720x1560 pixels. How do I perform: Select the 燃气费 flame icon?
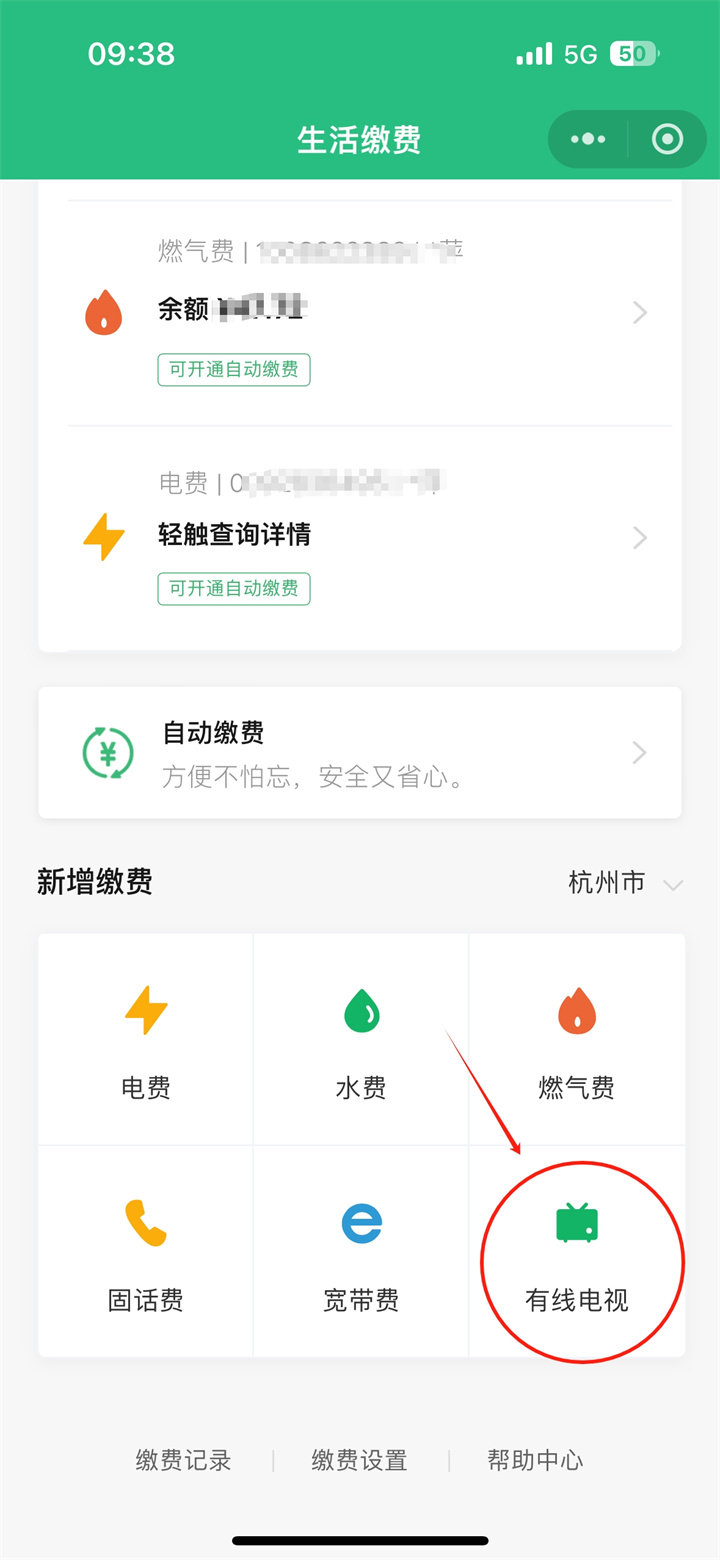pos(577,1010)
